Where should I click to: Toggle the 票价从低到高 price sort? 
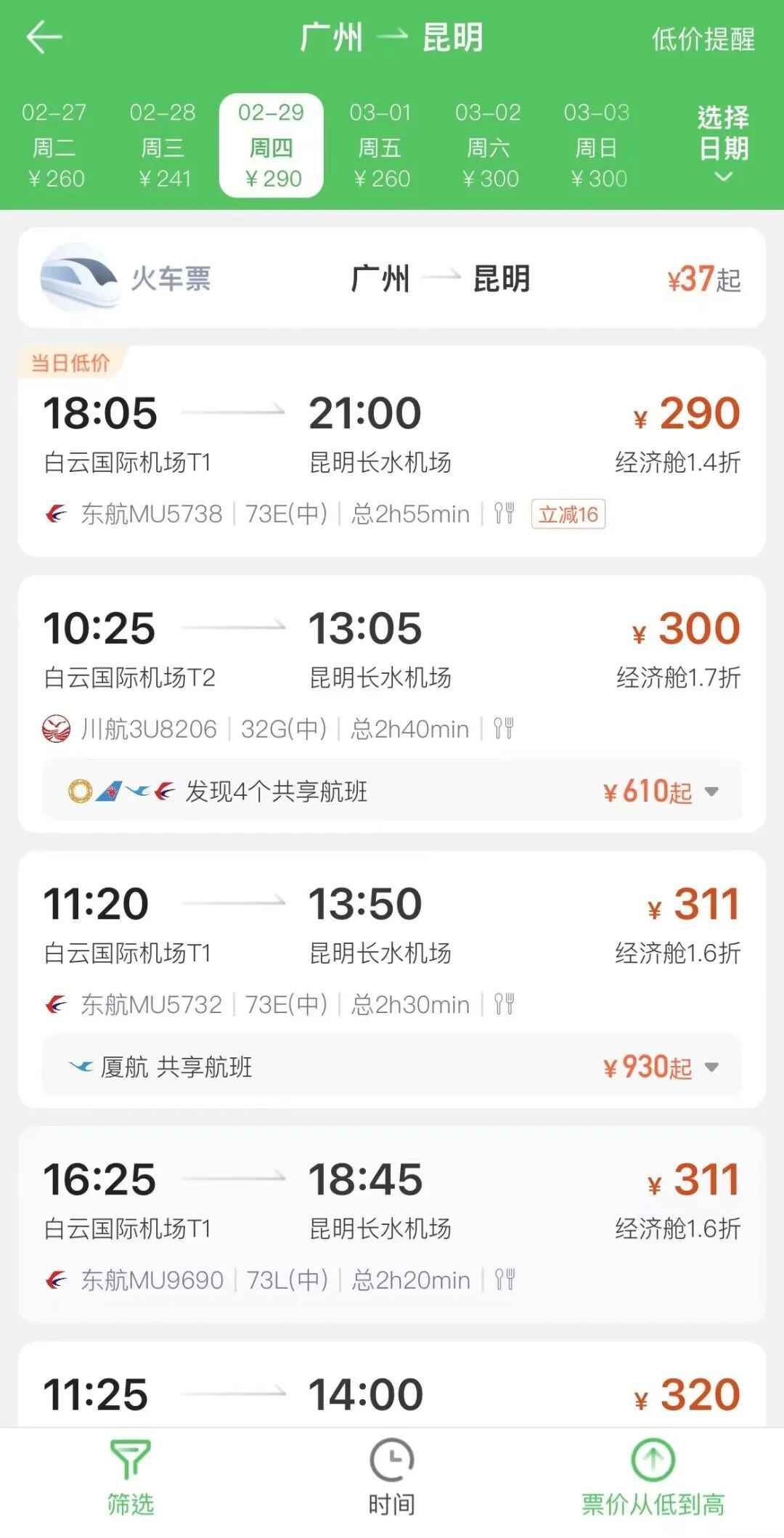[x=653, y=1481]
